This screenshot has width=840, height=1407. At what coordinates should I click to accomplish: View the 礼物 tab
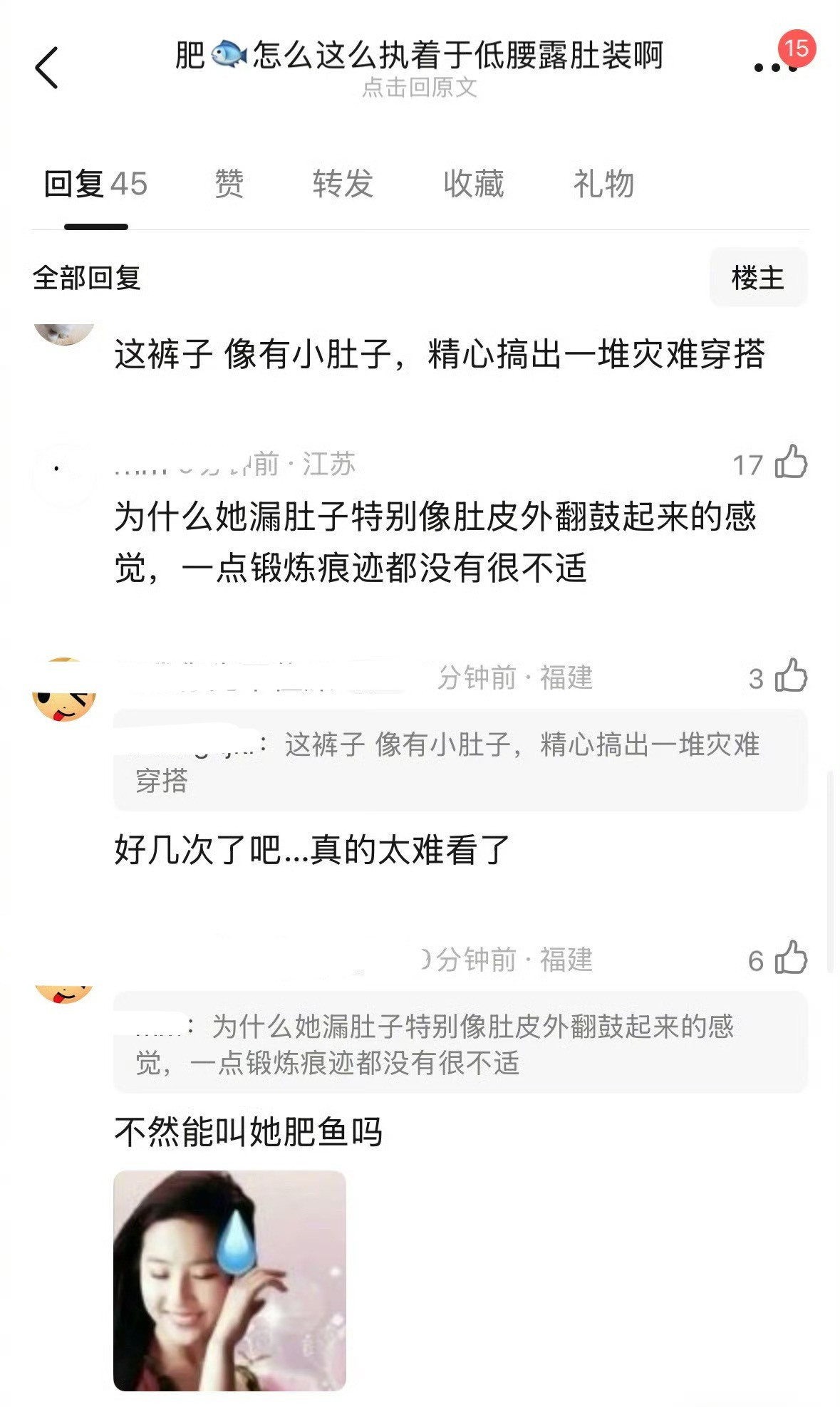[x=604, y=184]
